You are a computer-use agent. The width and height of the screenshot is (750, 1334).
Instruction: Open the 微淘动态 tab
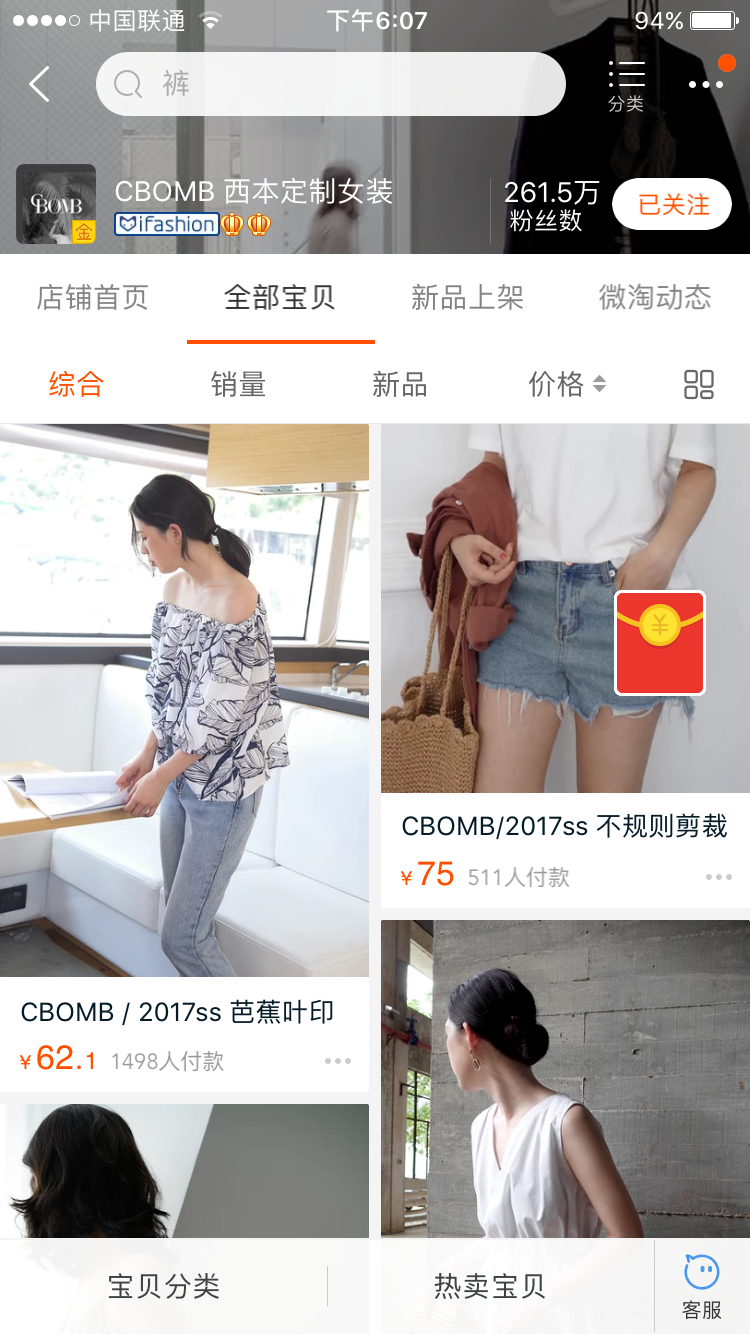655,297
